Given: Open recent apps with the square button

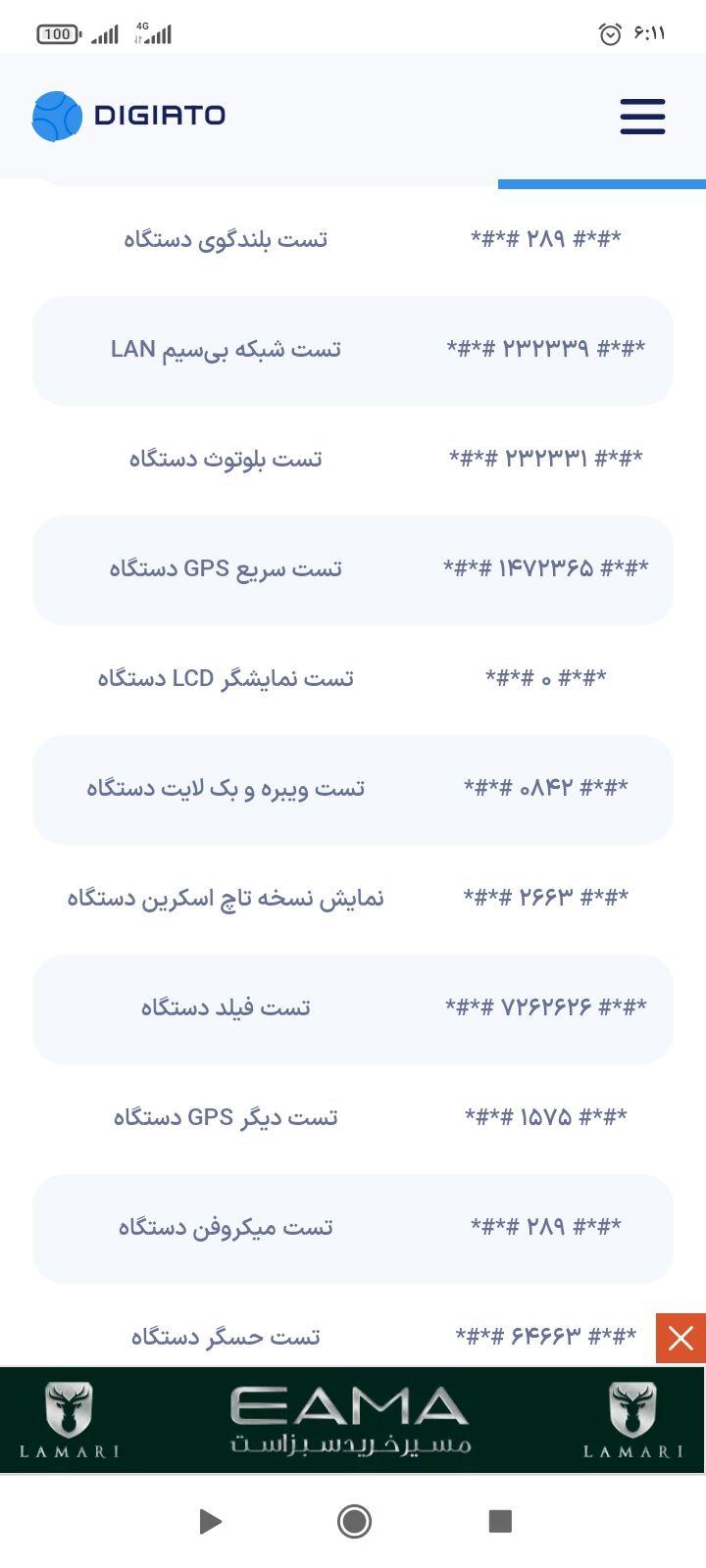Looking at the screenshot, I should tap(500, 1521).
